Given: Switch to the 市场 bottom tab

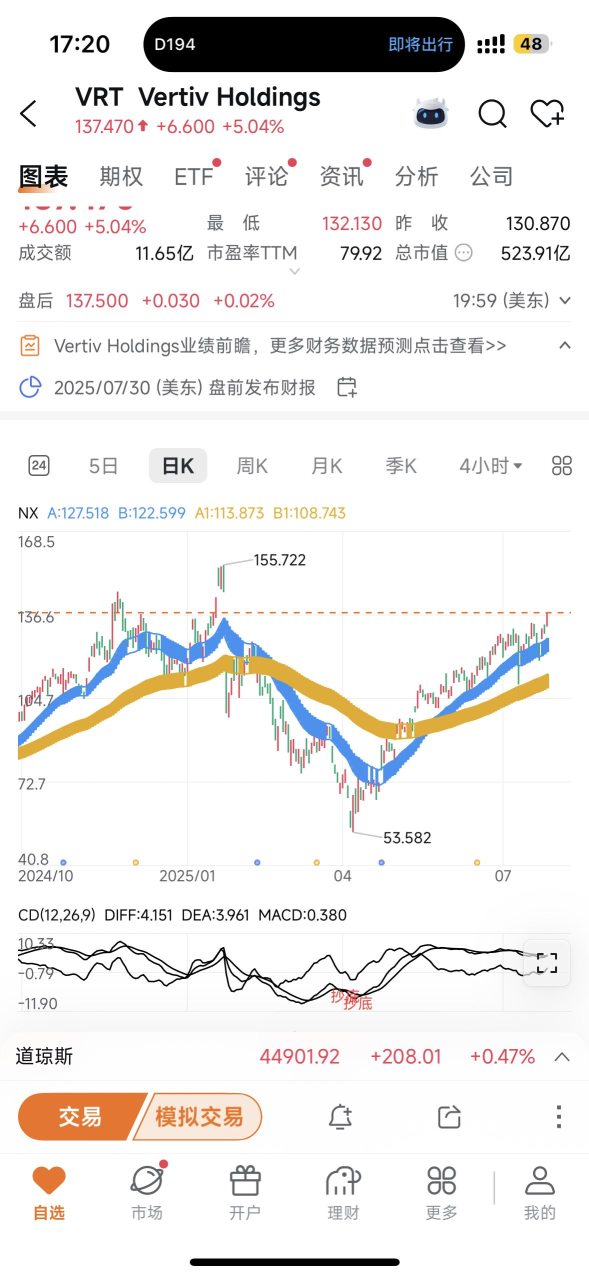Looking at the screenshot, I should [x=147, y=1192].
